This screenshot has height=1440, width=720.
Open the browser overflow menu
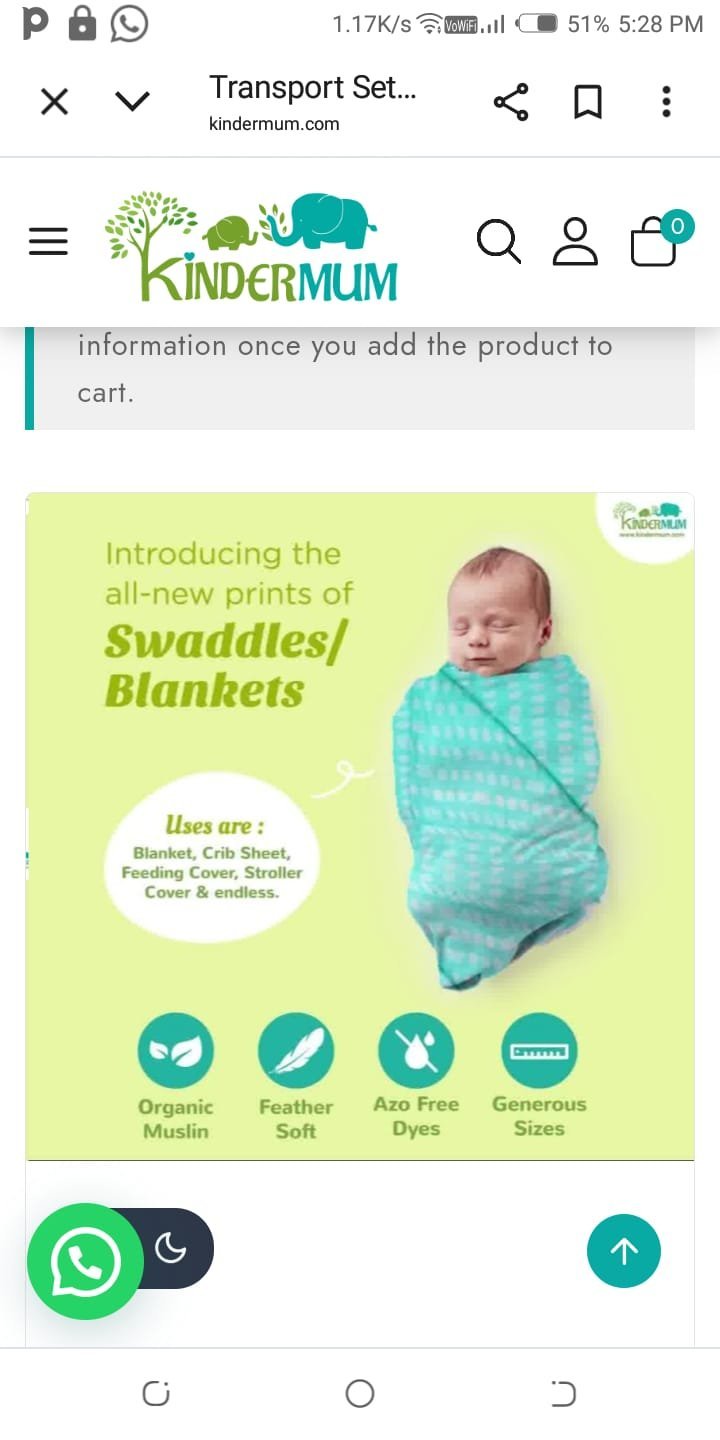pyautogui.click(x=666, y=101)
